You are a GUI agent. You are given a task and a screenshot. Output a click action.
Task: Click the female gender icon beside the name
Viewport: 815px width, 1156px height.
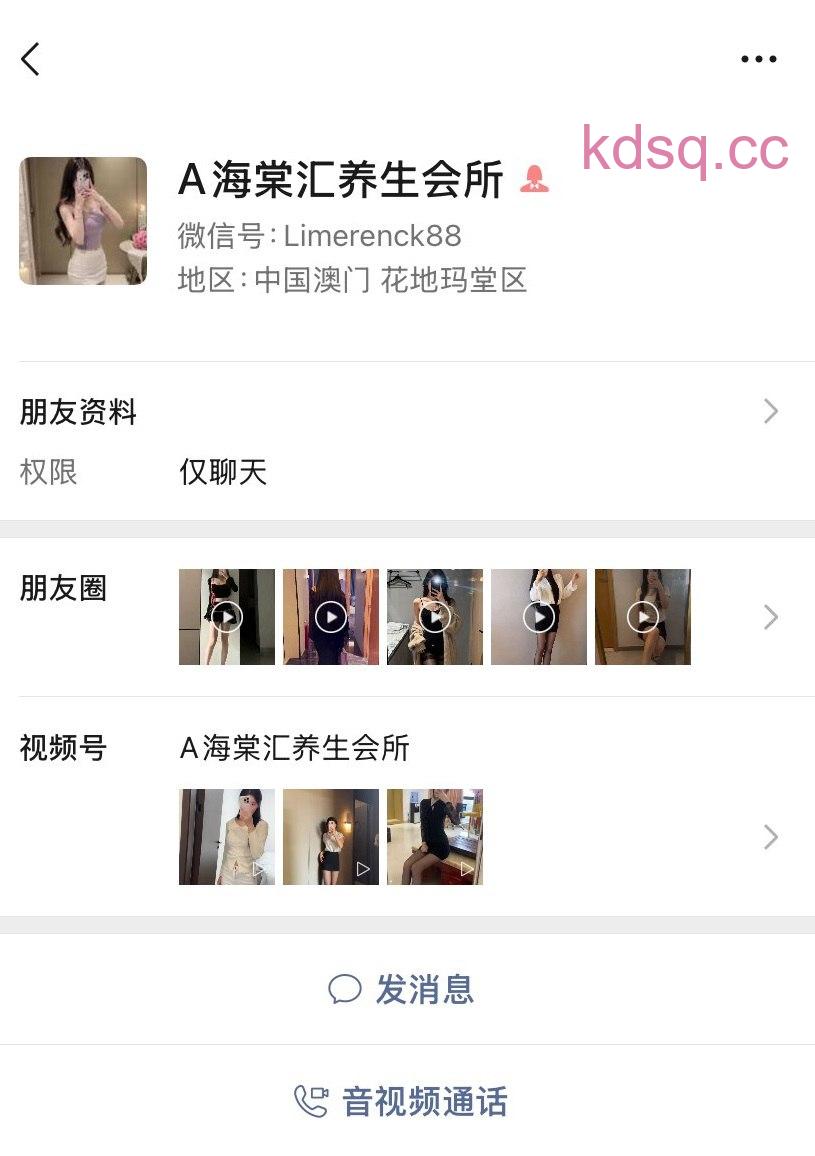[x=536, y=180]
